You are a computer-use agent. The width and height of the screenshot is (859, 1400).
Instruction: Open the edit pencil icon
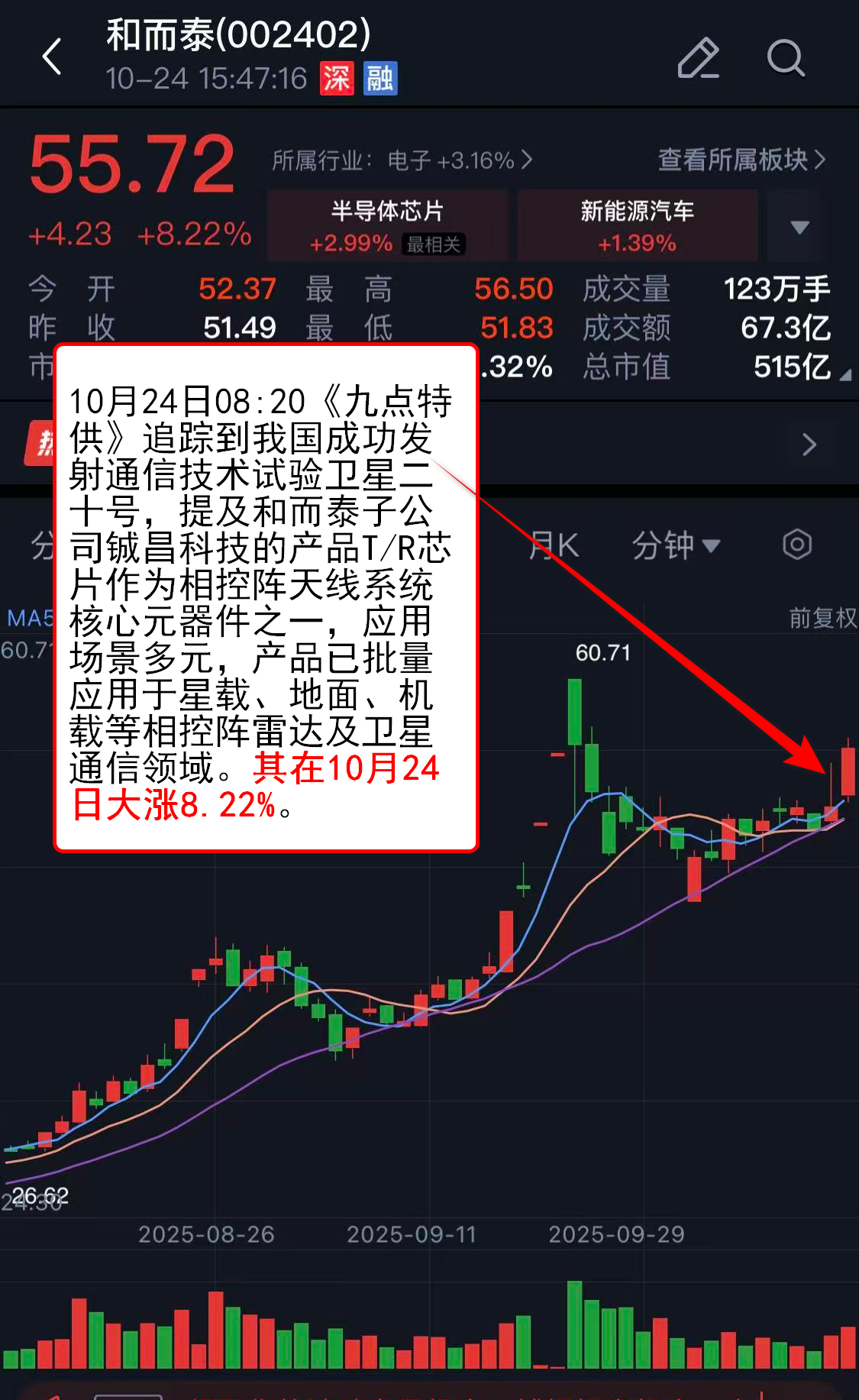pyautogui.click(x=698, y=57)
